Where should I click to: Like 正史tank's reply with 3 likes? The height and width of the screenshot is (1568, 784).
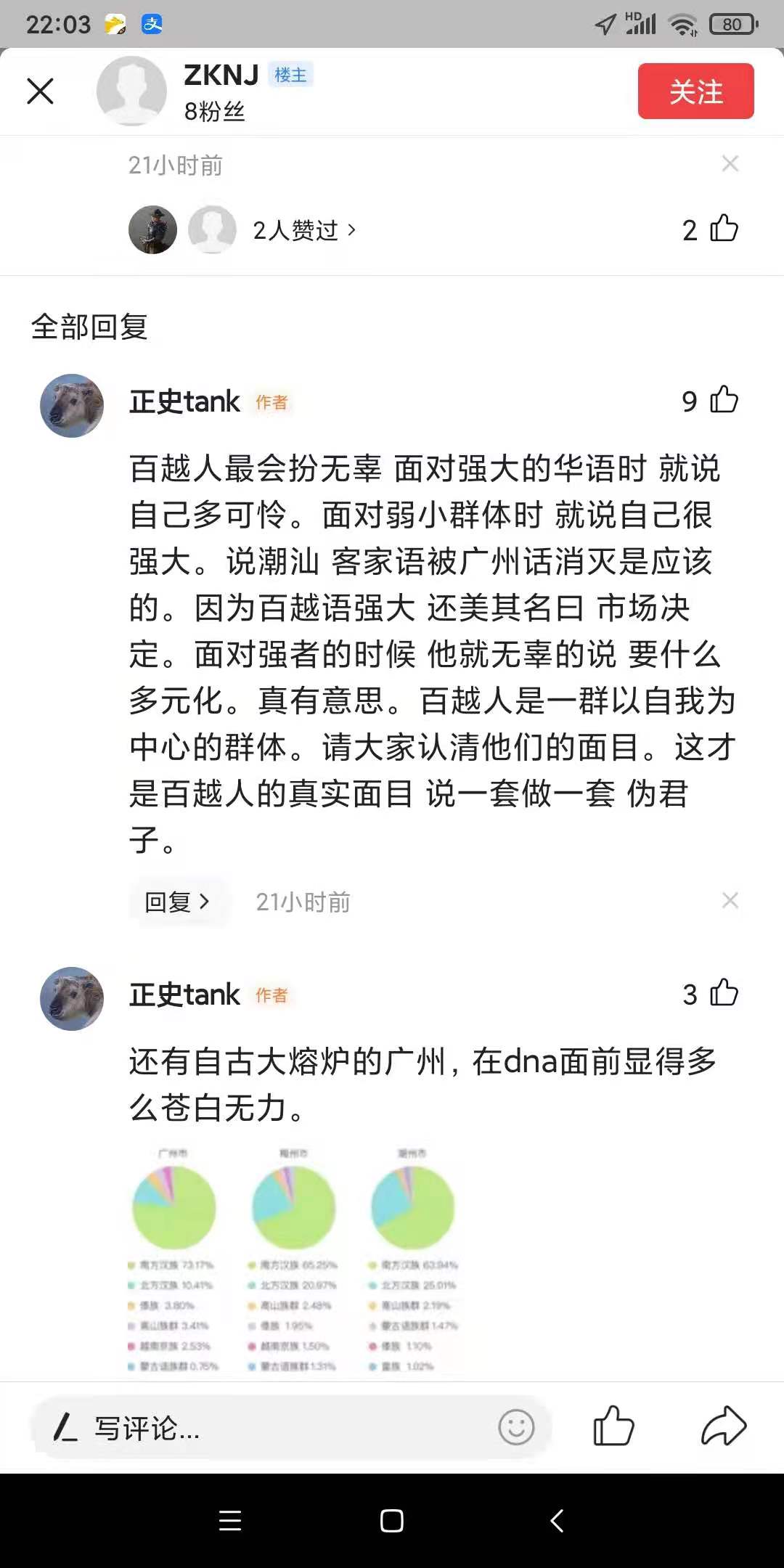pos(723,993)
